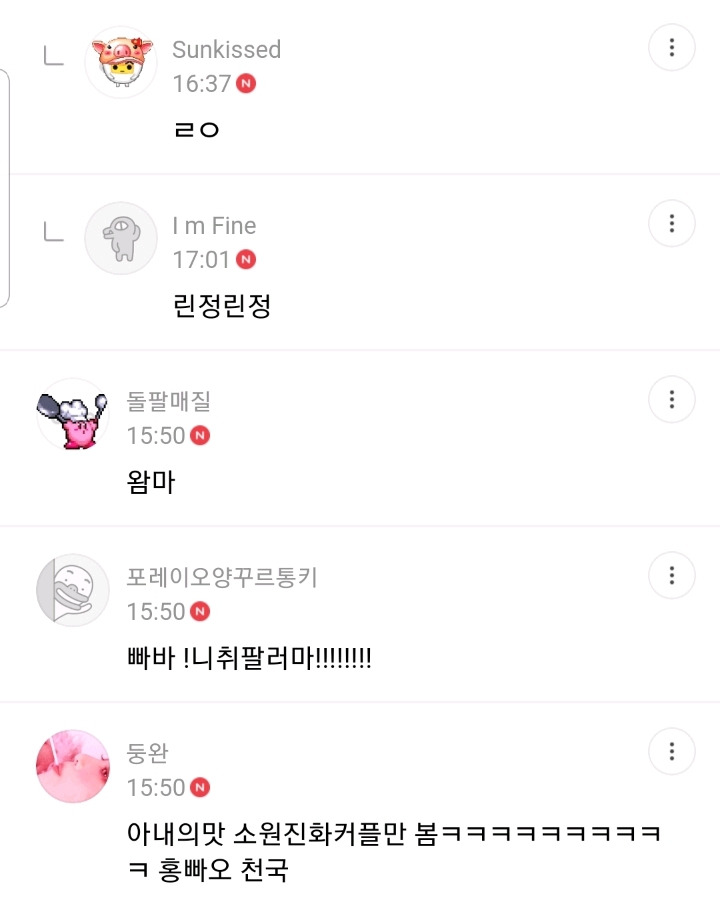Open the more options on 돌팔매질's comment
Image resolution: width=720 pixels, height=902 pixels.
click(672, 399)
